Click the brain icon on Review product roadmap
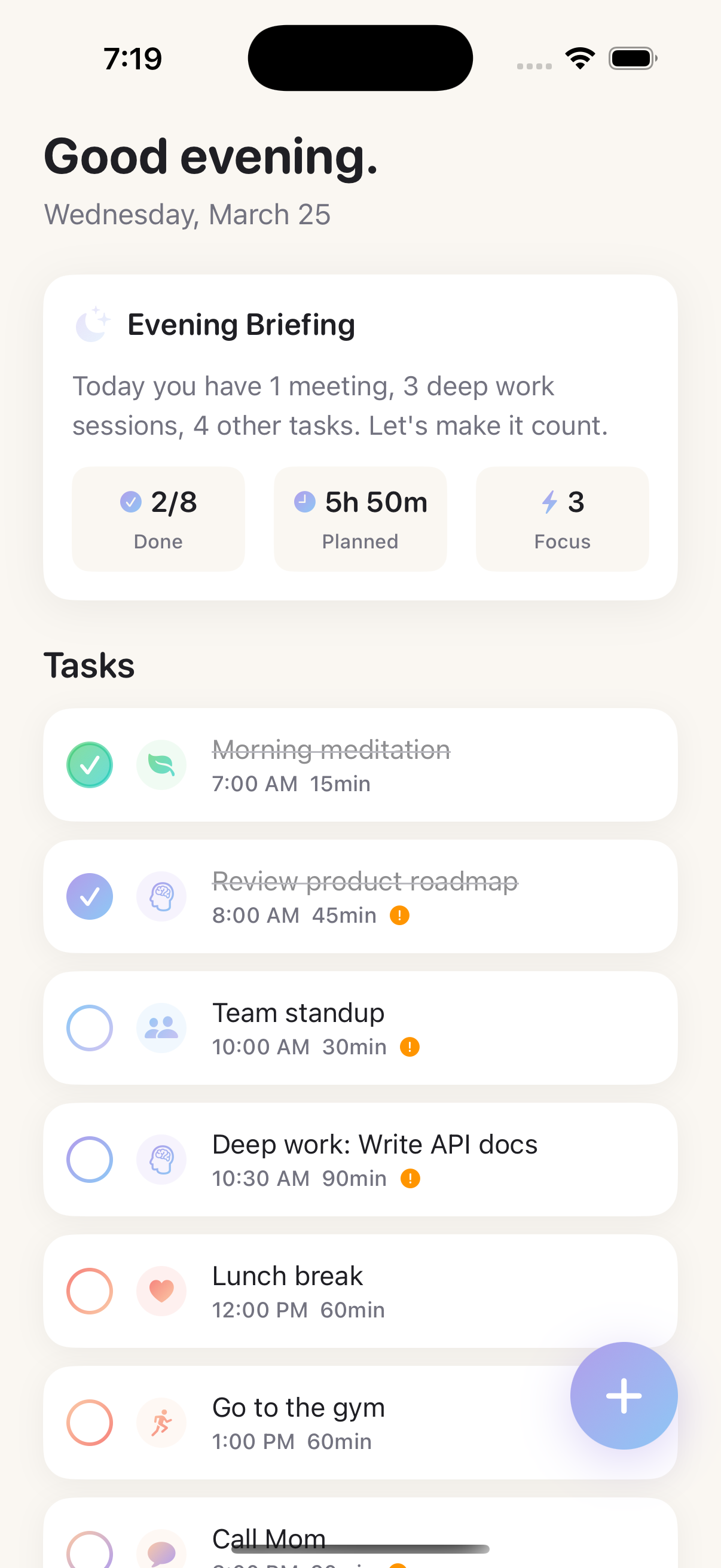The image size is (721, 1568). [x=161, y=896]
